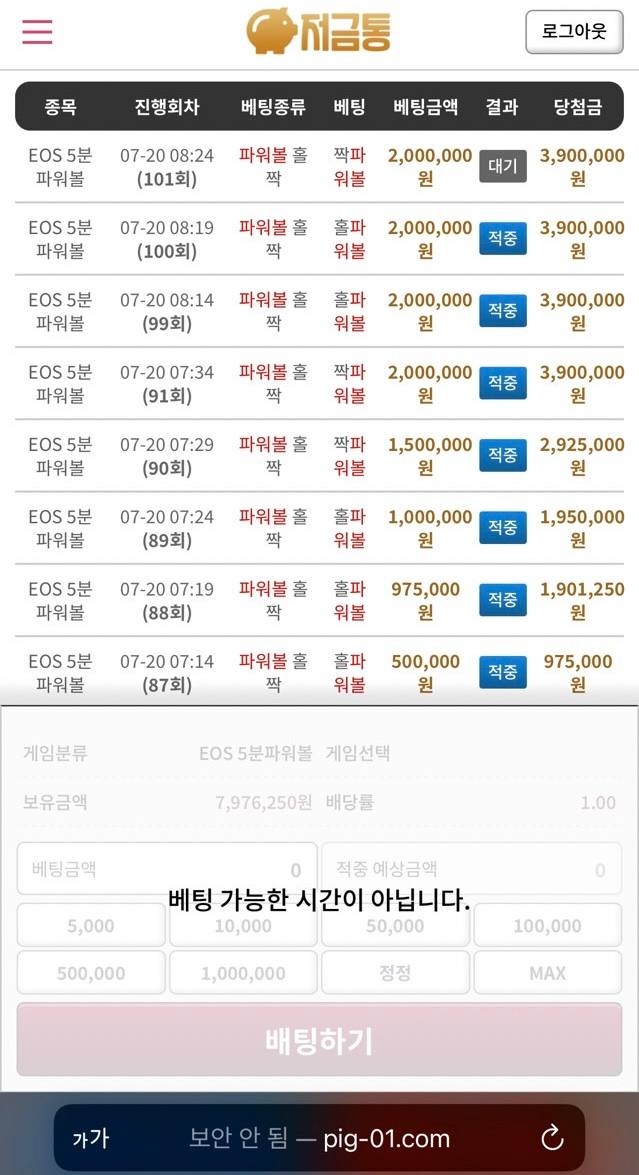
Task: Select the 1,000,000 amount button
Action: pyautogui.click(x=243, y=973)
